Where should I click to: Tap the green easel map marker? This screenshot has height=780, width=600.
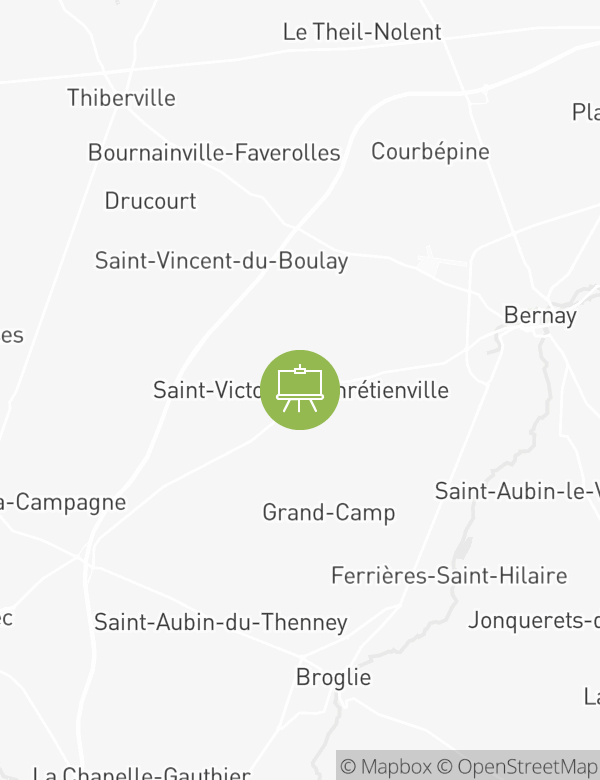pyautogui.click(x=300, y=390)
